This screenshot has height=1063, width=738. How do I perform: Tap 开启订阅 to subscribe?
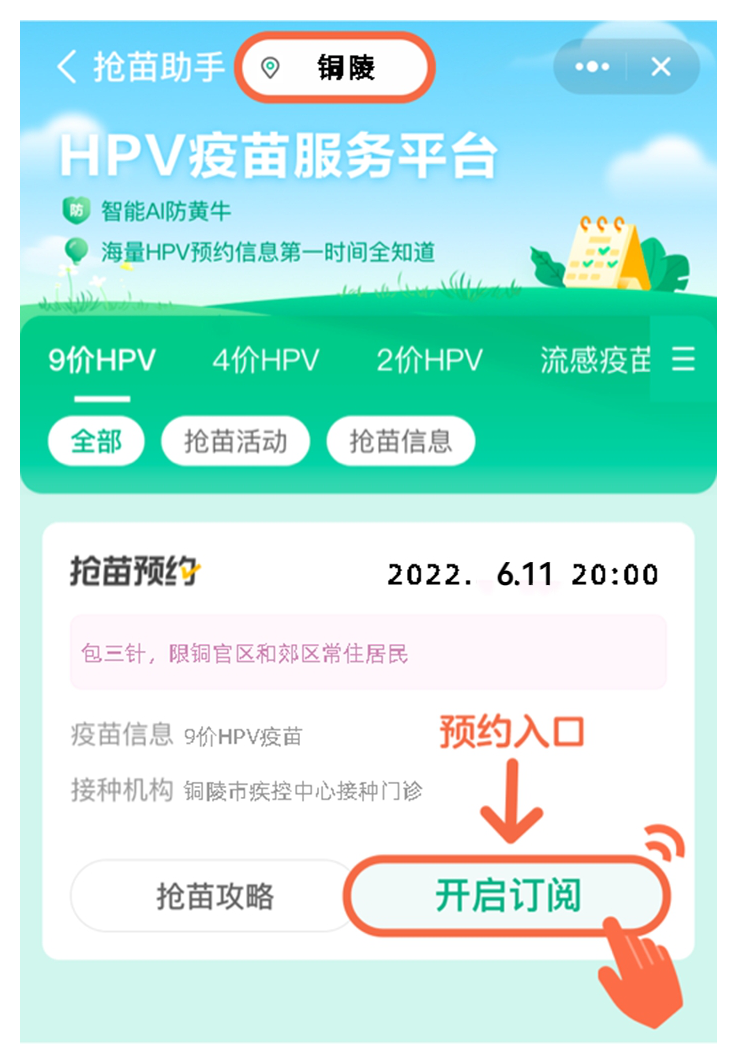[507, 896]
